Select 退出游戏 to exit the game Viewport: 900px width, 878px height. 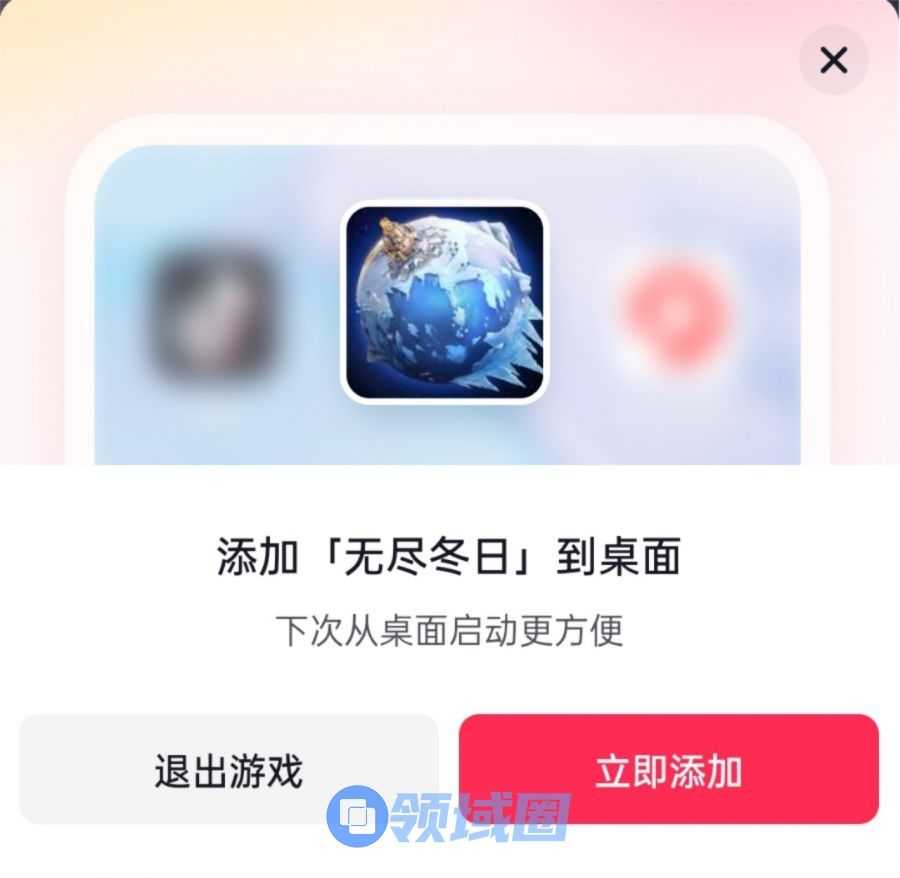(229, 769)
